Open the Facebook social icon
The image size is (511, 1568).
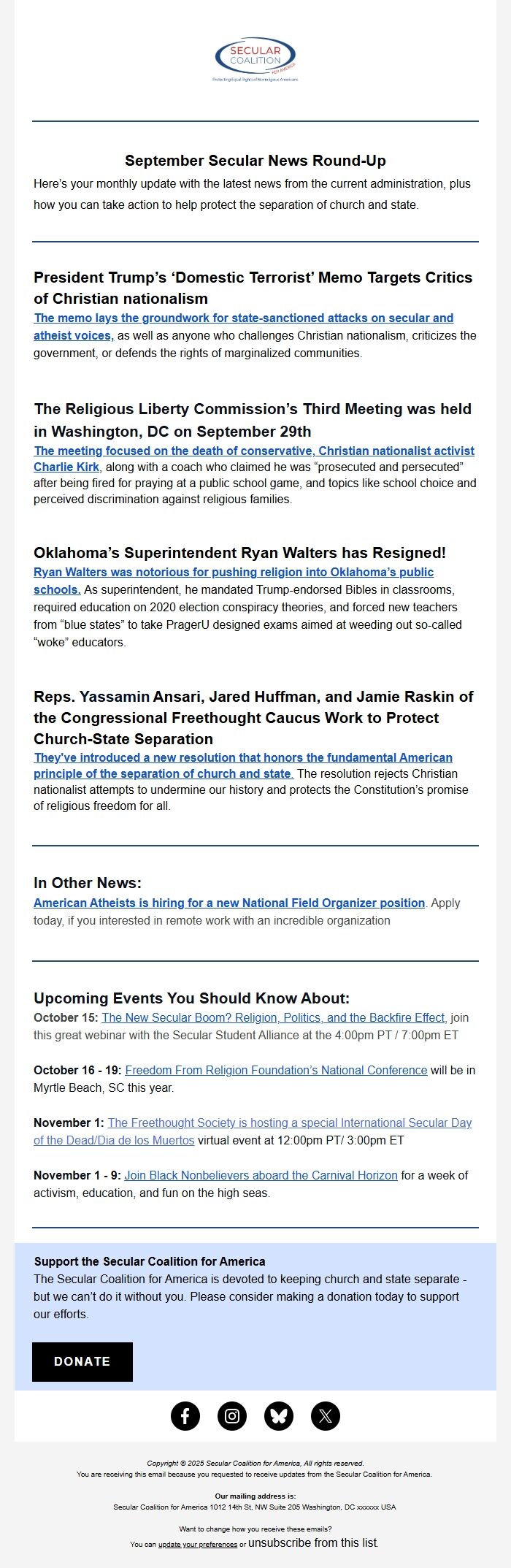click(185, 1417)
